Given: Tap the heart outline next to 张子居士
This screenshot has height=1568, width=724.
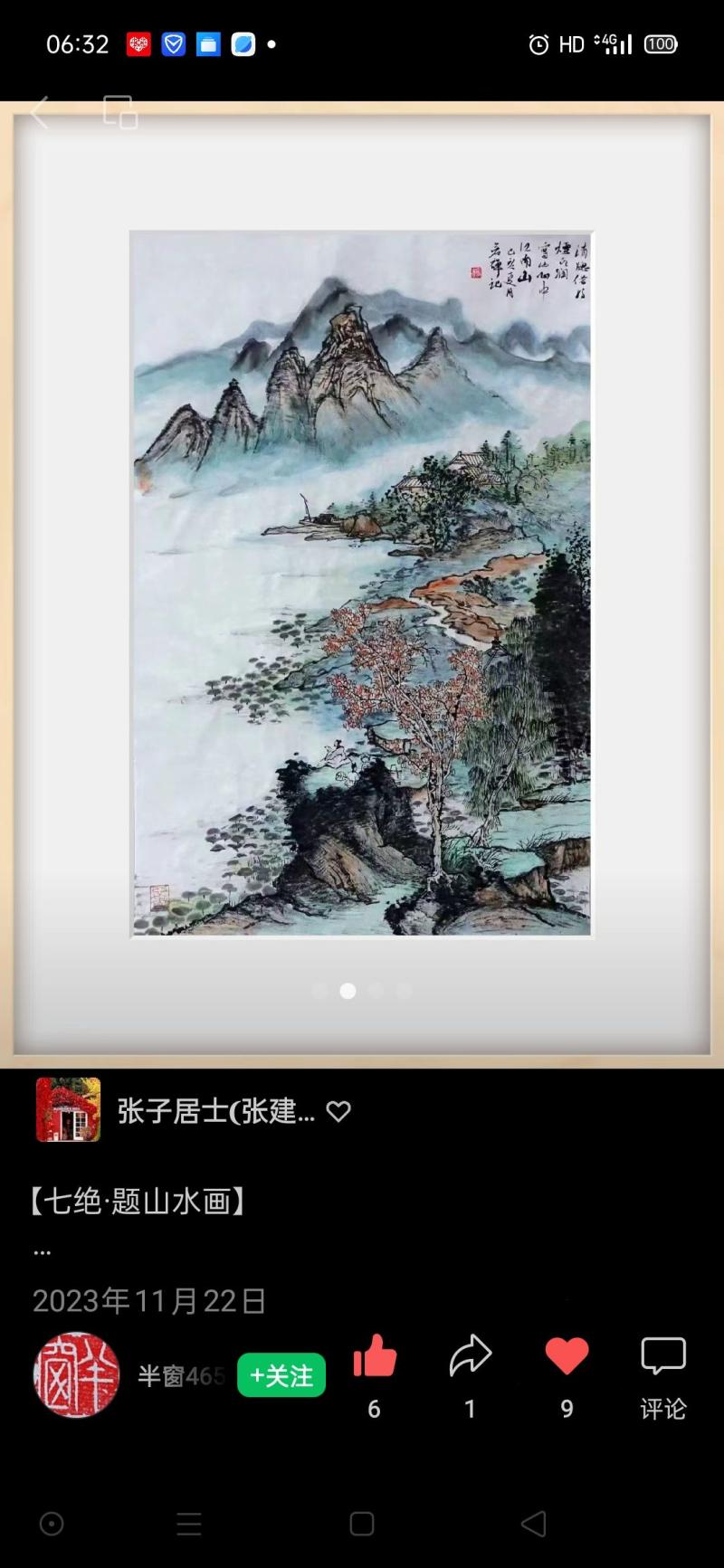Looking at the screenshot, I should coord(338,1111).
